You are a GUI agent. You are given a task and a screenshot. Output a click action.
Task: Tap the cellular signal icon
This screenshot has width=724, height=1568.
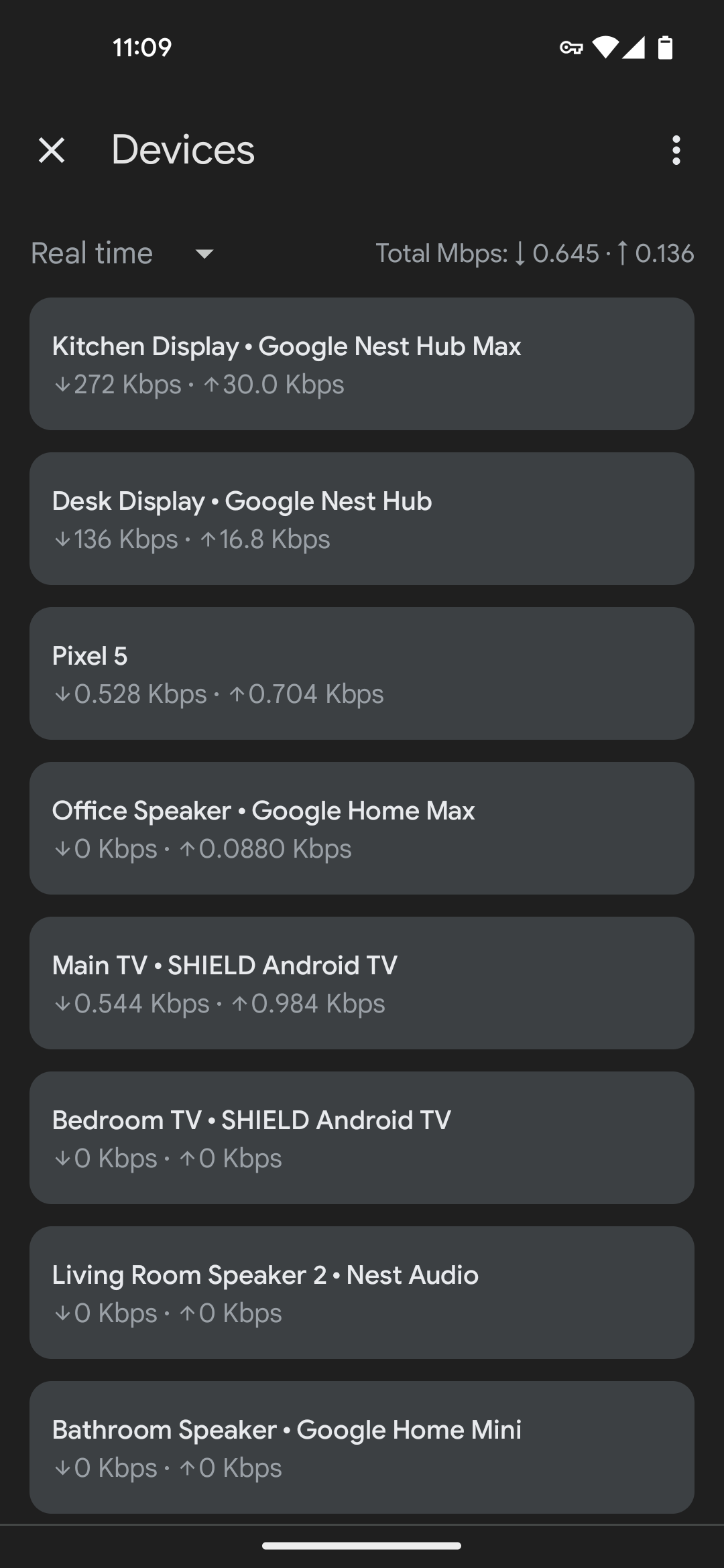tap(636, 46)
